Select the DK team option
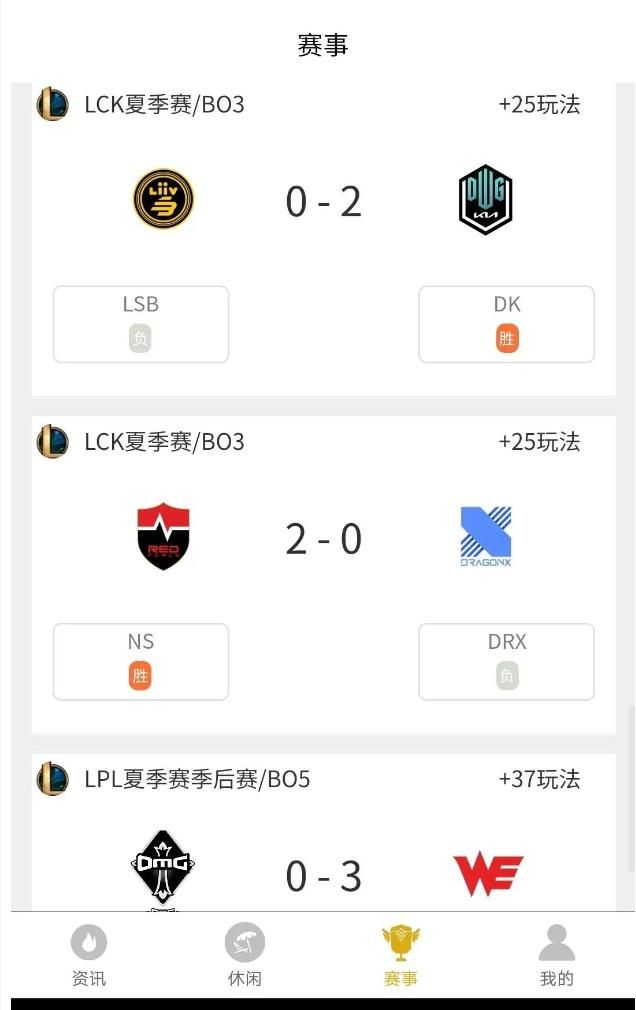The image size is (636, 1010). pos(506,324)
